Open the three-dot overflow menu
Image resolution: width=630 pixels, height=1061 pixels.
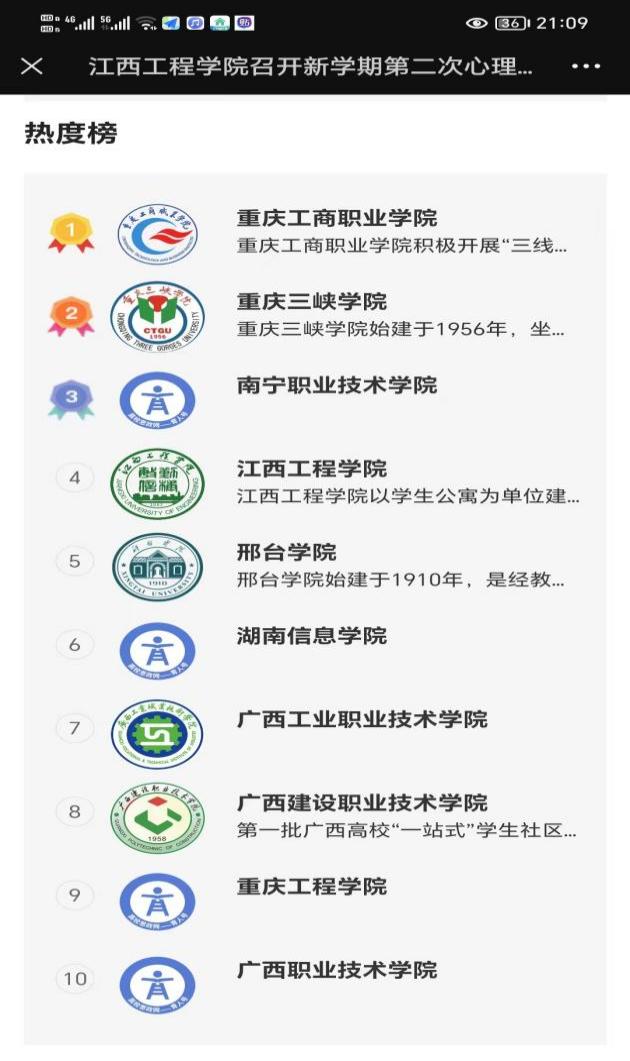point(586,66)
